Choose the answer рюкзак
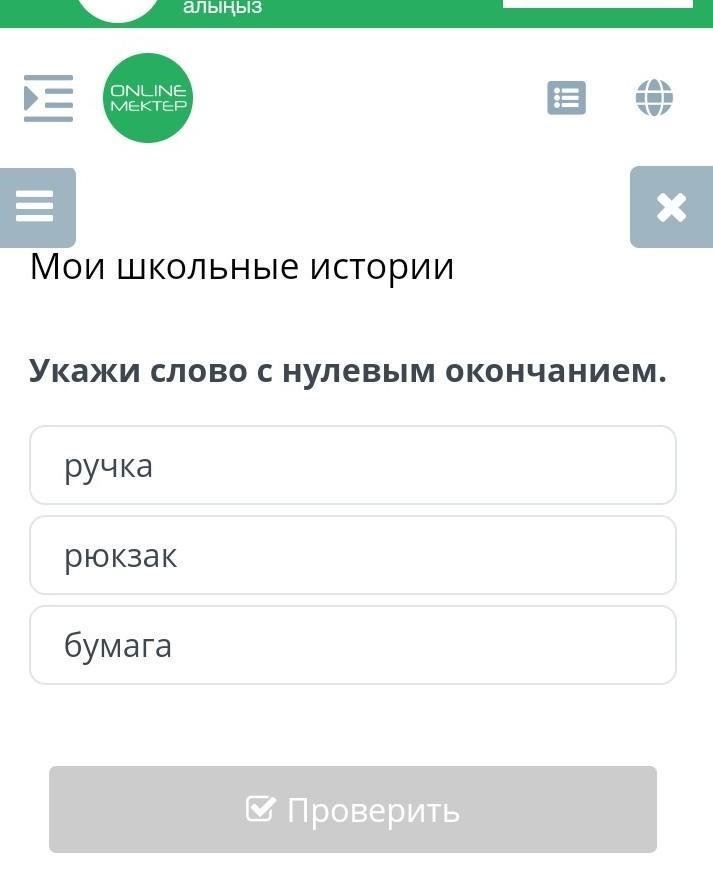This screenshot has width=713, height=896. pyautogui.click(x=353, y=555)
